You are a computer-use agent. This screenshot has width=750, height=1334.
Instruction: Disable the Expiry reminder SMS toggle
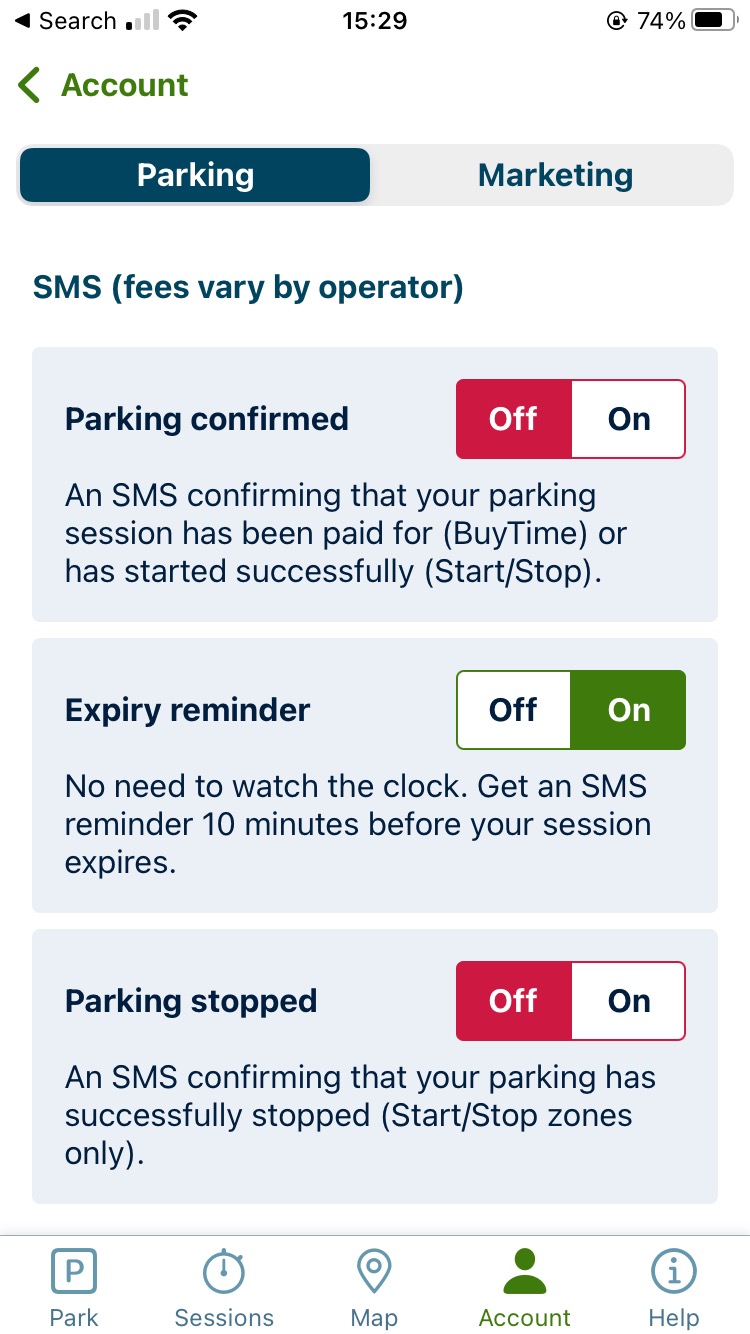pyautogui.click(x=513, y=710)
